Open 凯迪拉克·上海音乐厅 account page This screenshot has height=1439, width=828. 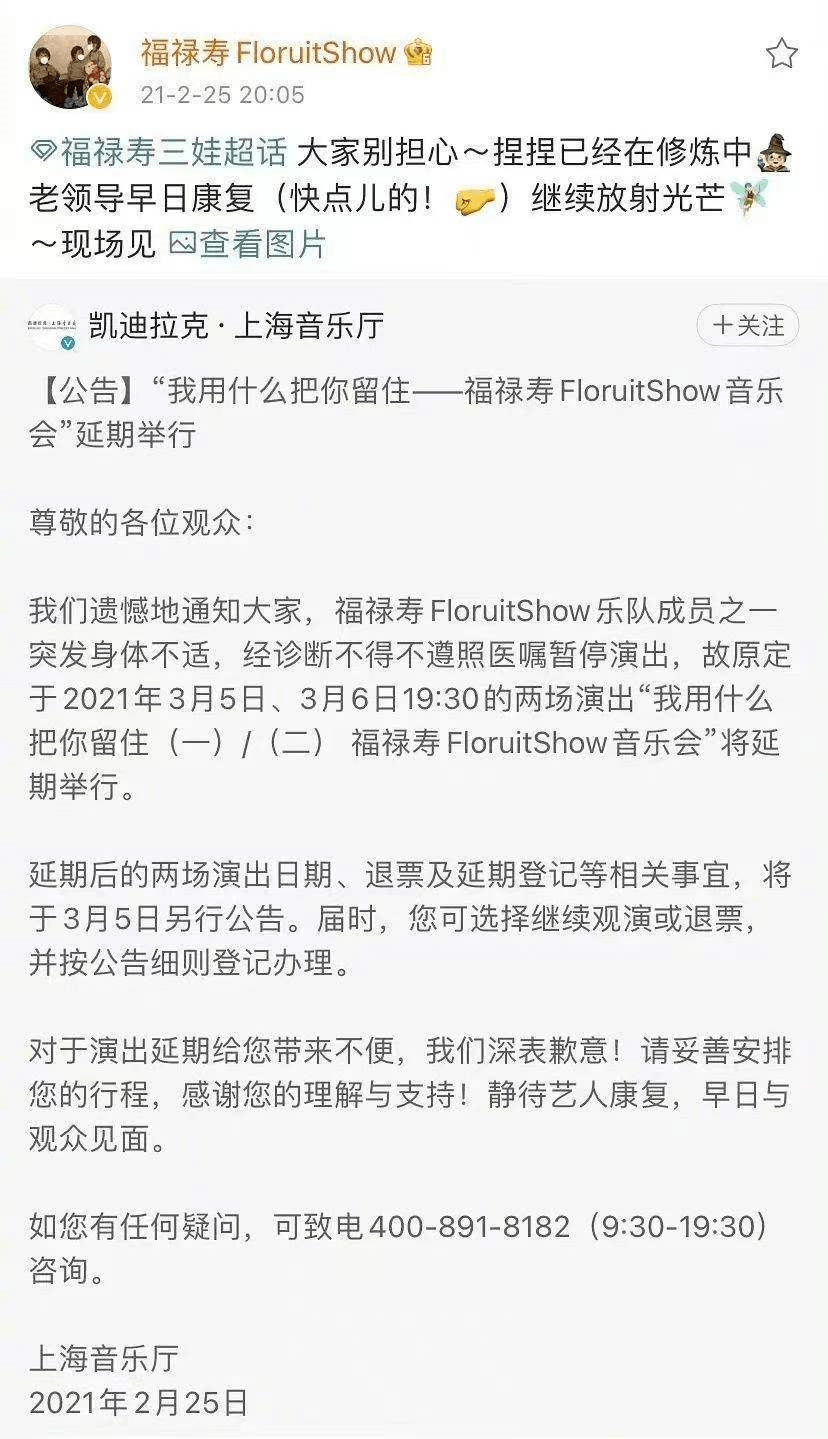pyautogui.click(x=236, y=326)
